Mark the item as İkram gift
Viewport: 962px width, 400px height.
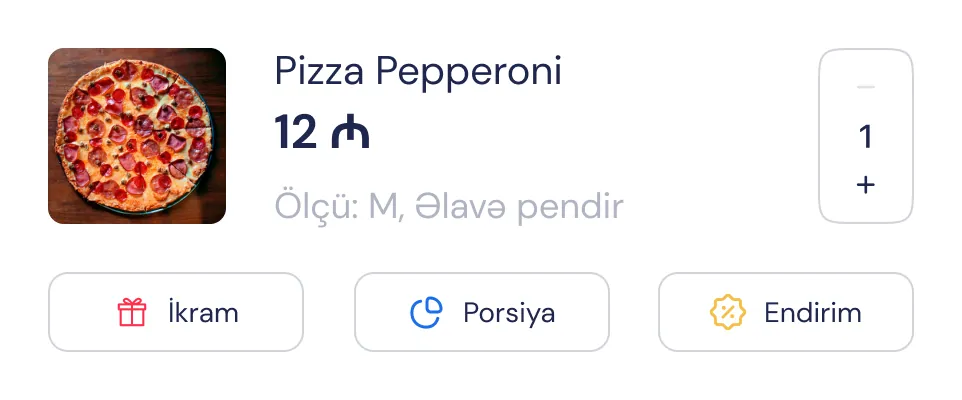176,312
